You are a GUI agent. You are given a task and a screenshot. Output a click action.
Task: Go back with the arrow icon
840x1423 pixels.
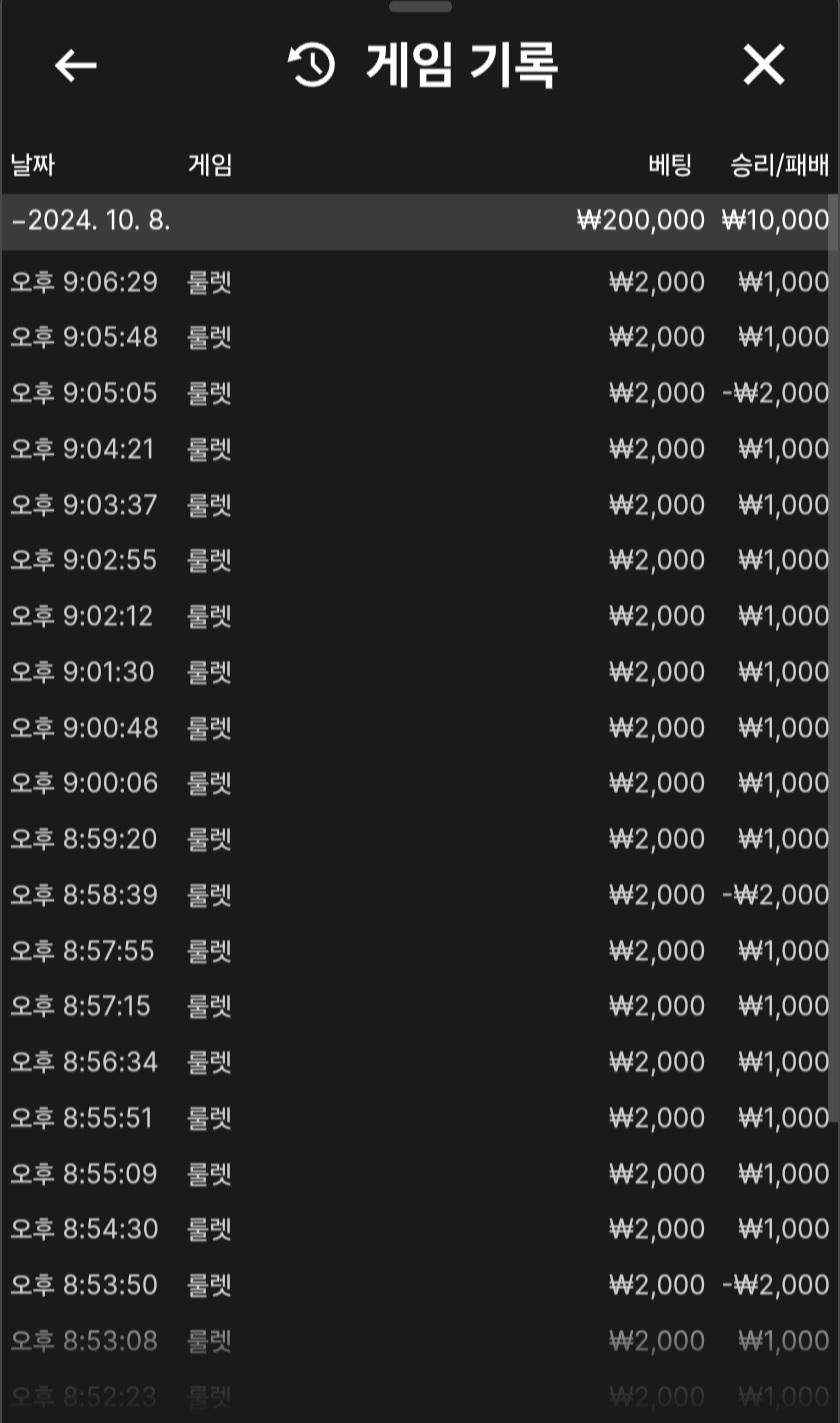pyautogui.click(x=76, y=66)
